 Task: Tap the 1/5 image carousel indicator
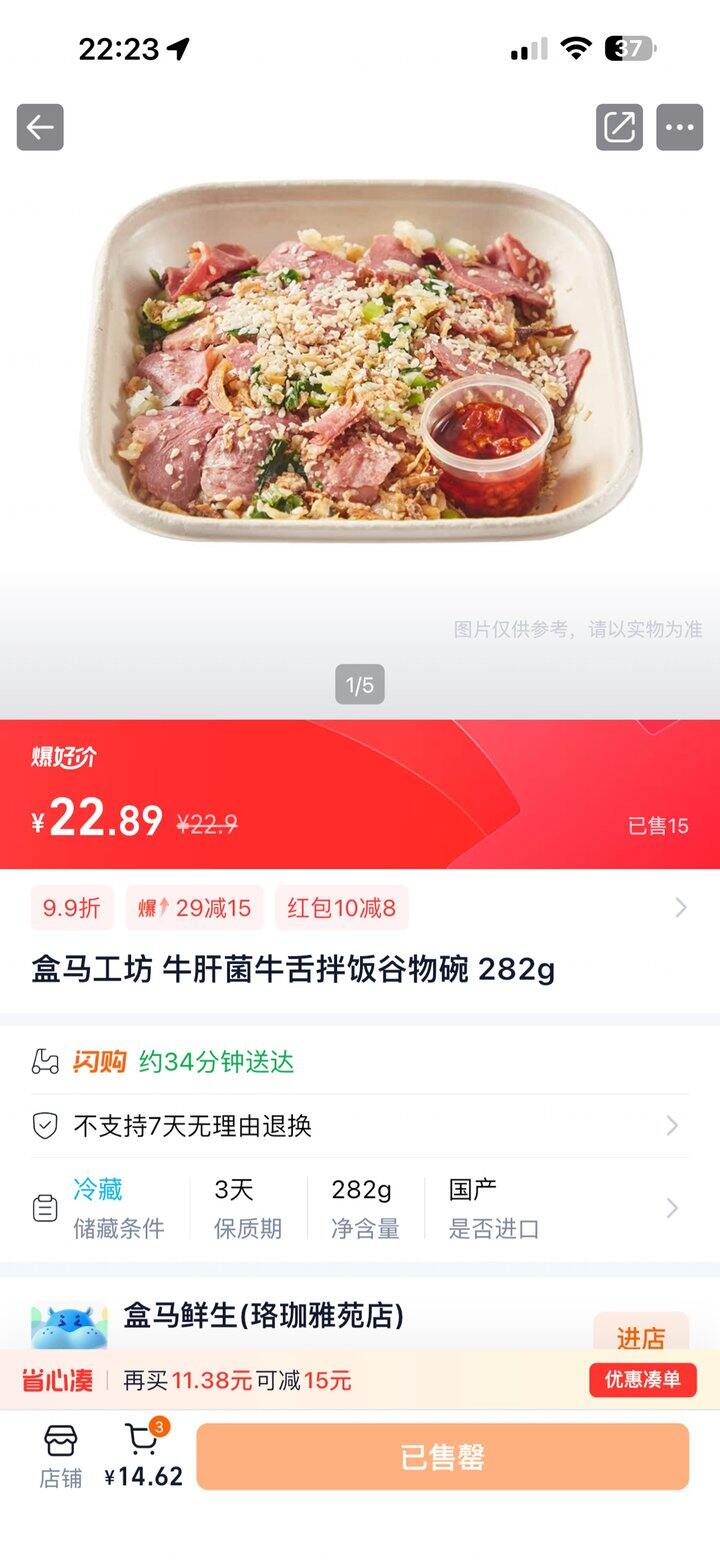[x=360, y=684]
